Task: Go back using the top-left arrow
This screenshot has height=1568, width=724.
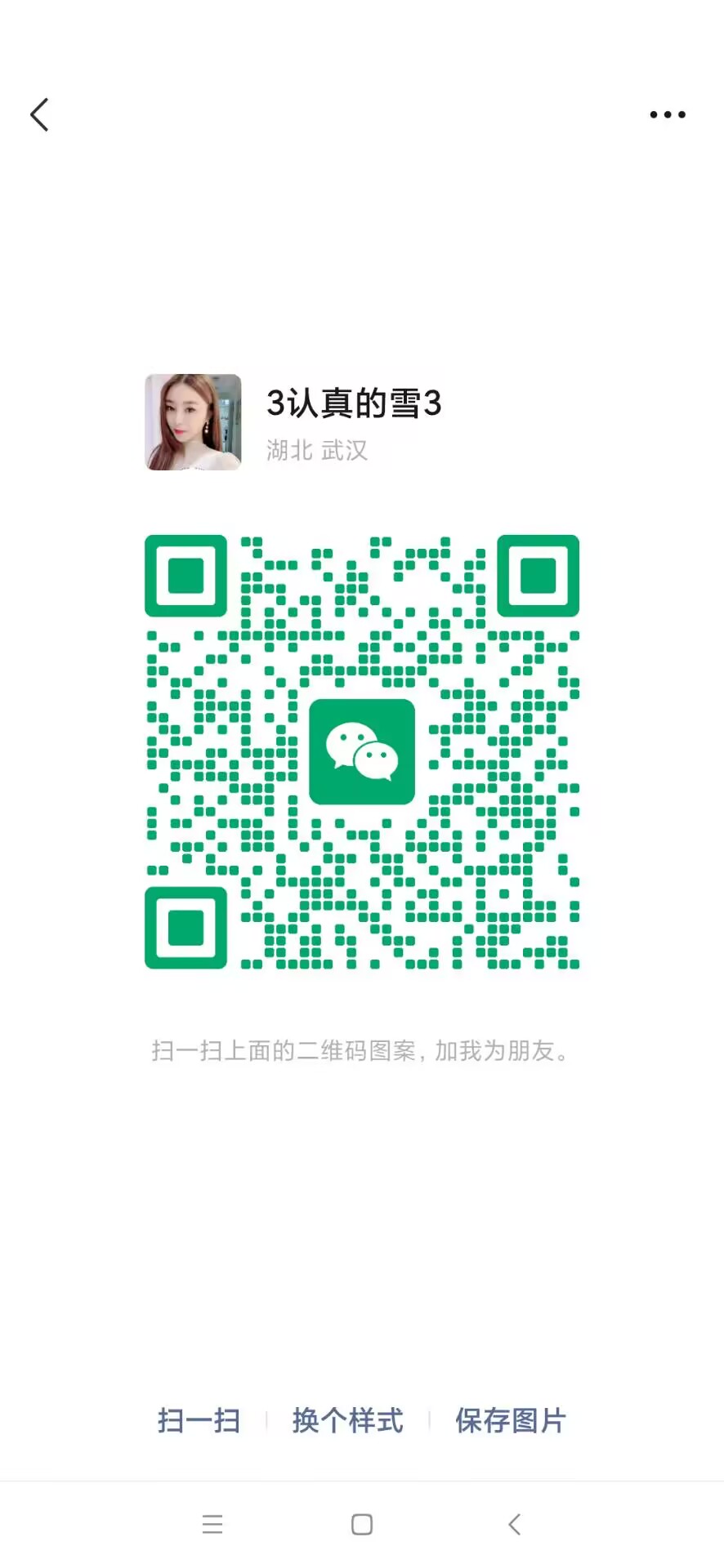Action: [x=39, y=114]
